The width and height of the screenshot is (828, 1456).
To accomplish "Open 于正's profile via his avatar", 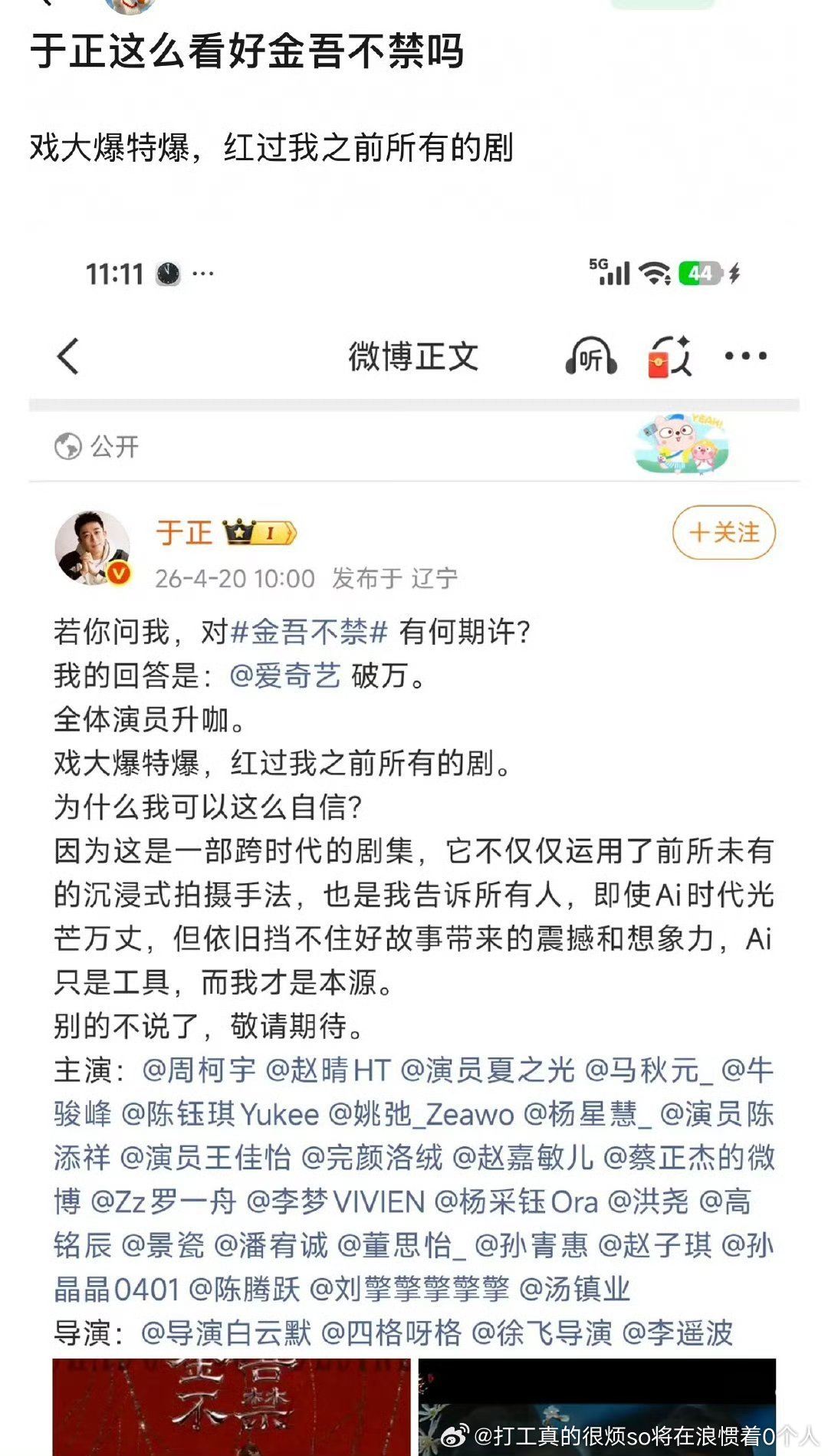I will [92, 544].
